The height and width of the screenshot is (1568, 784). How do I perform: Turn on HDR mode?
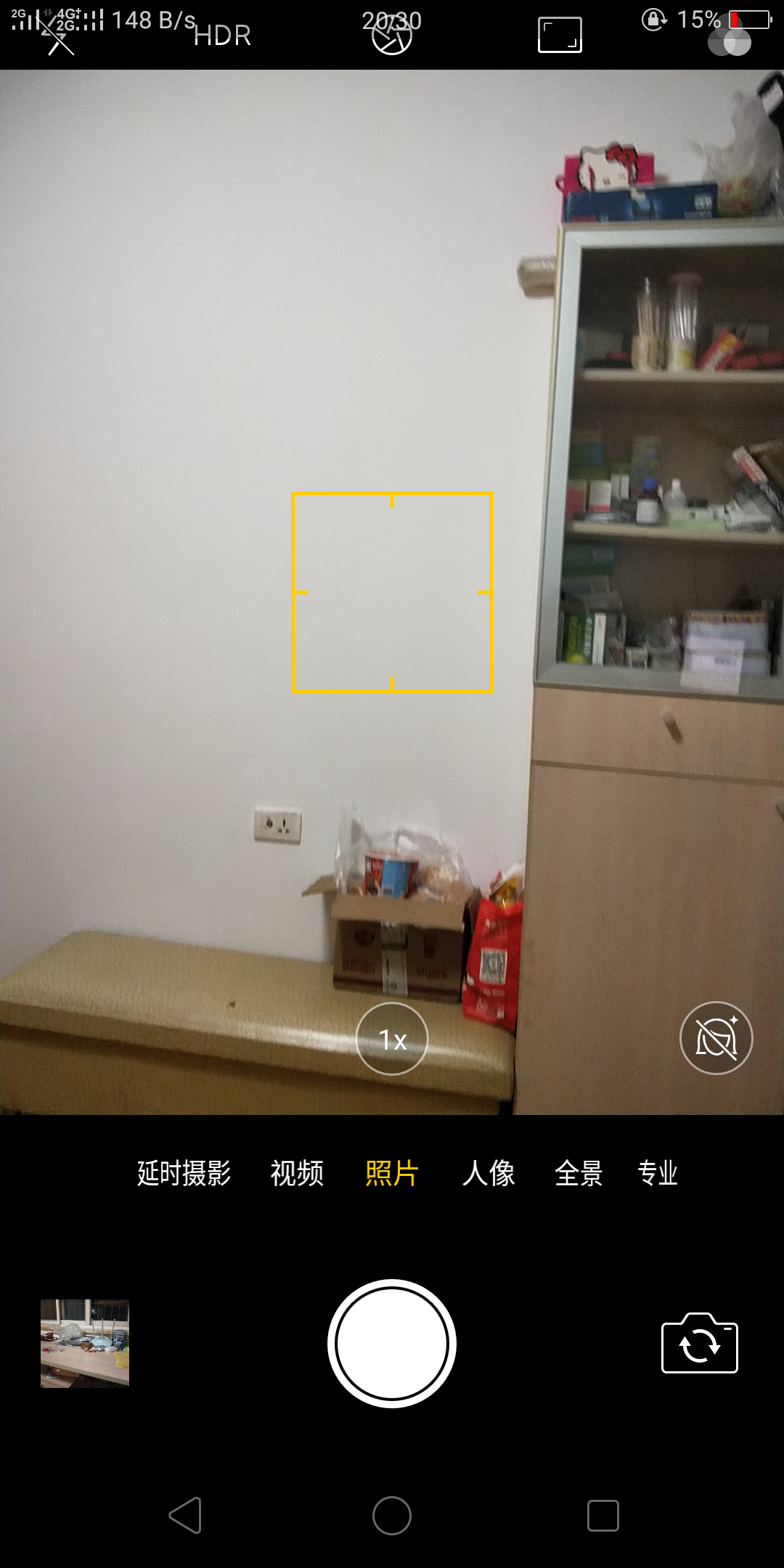click(222, 36)
